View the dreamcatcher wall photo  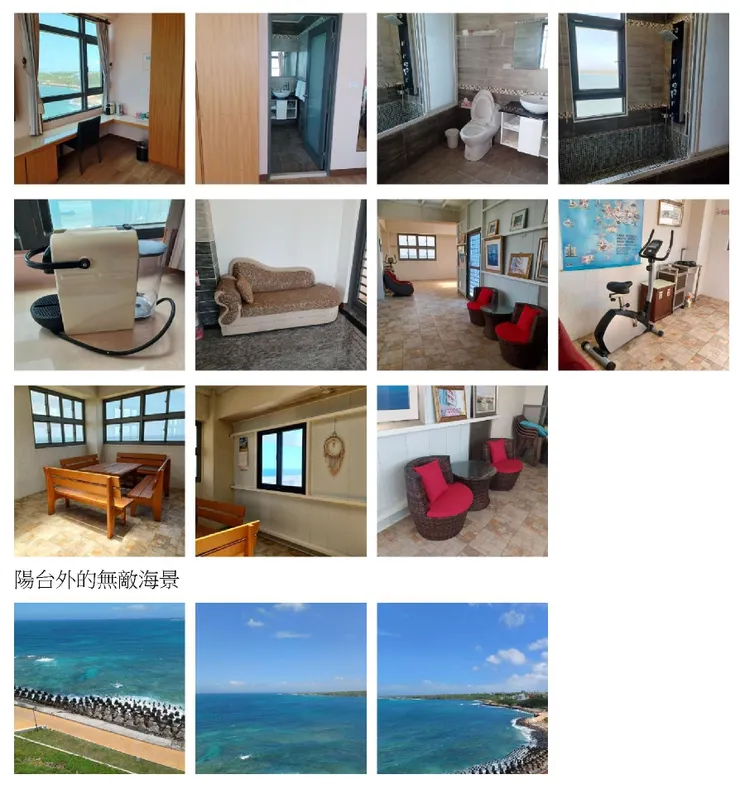click(x=281, y=471)
